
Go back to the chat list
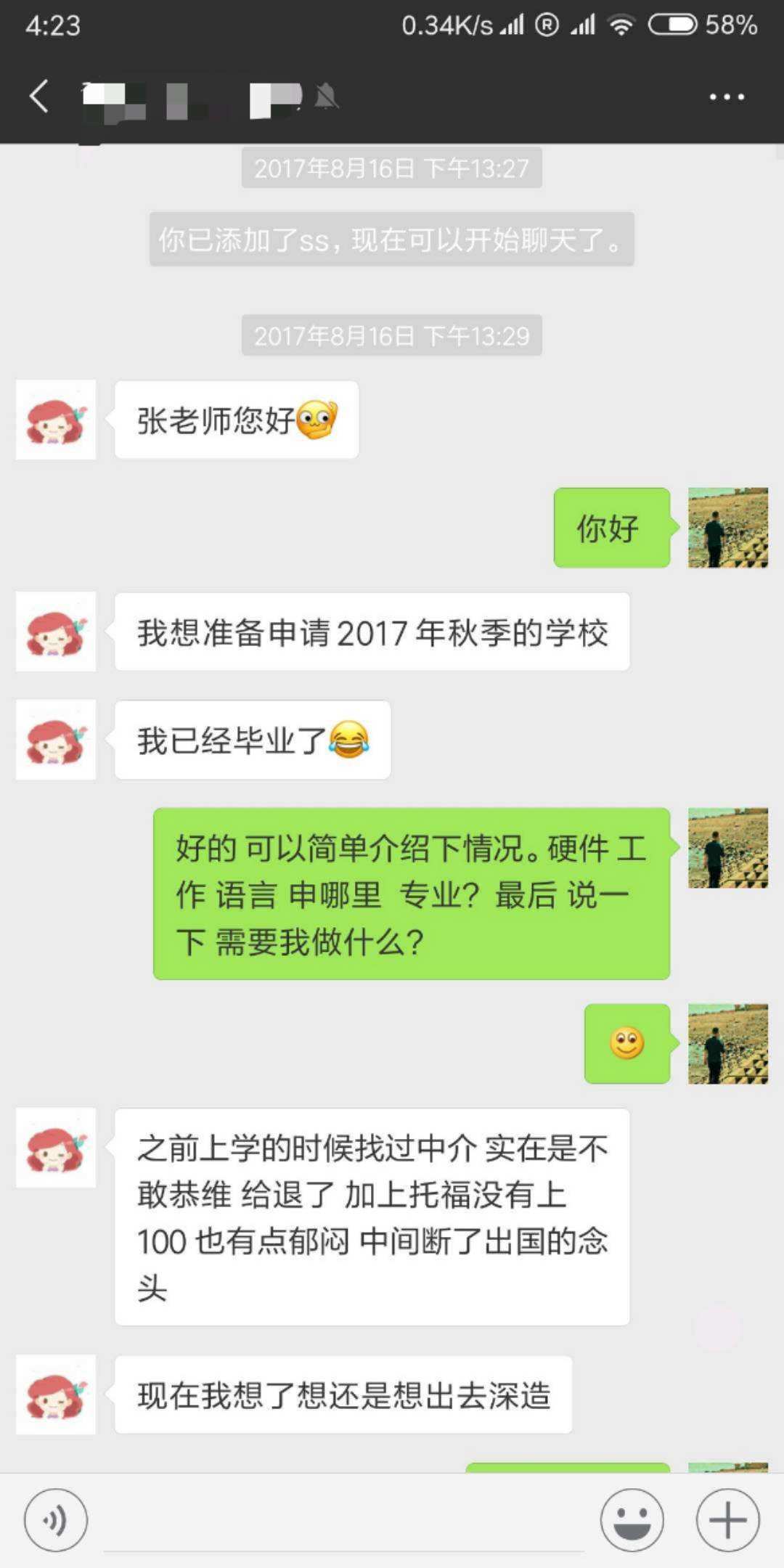coord(39,97)
